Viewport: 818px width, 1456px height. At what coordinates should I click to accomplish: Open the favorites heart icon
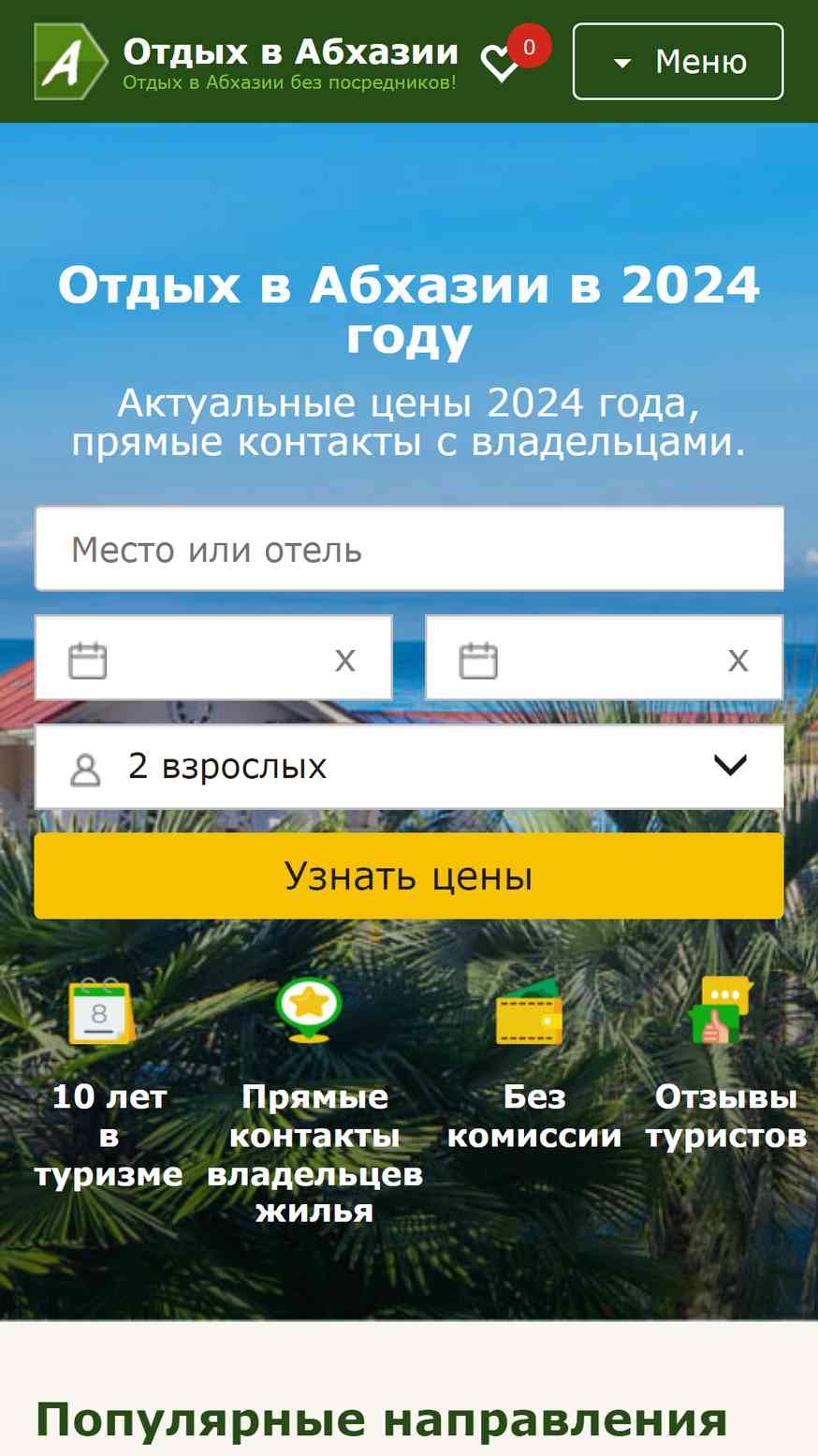(500, 64)
